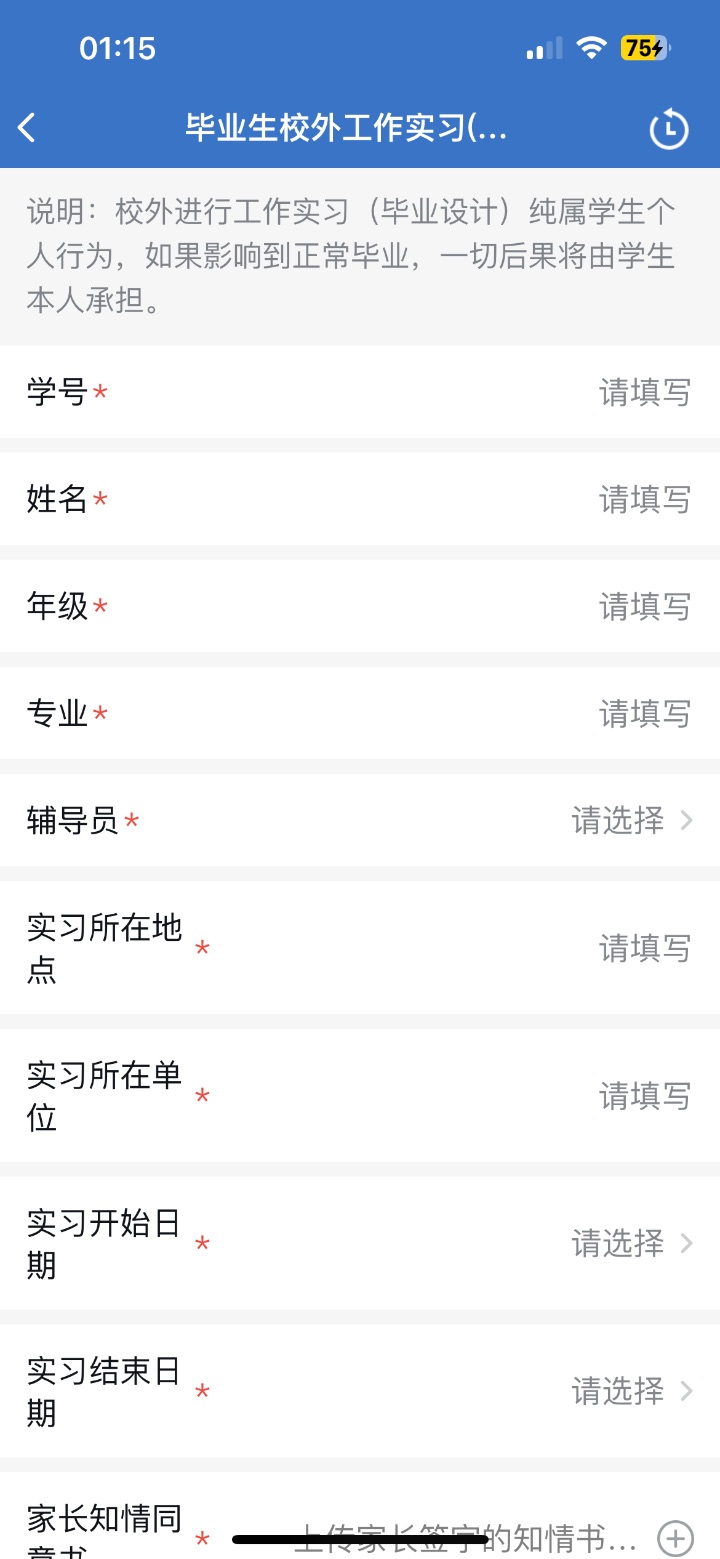
Task: Focus the 年级 input field
Action: click(x=360, y=606)
